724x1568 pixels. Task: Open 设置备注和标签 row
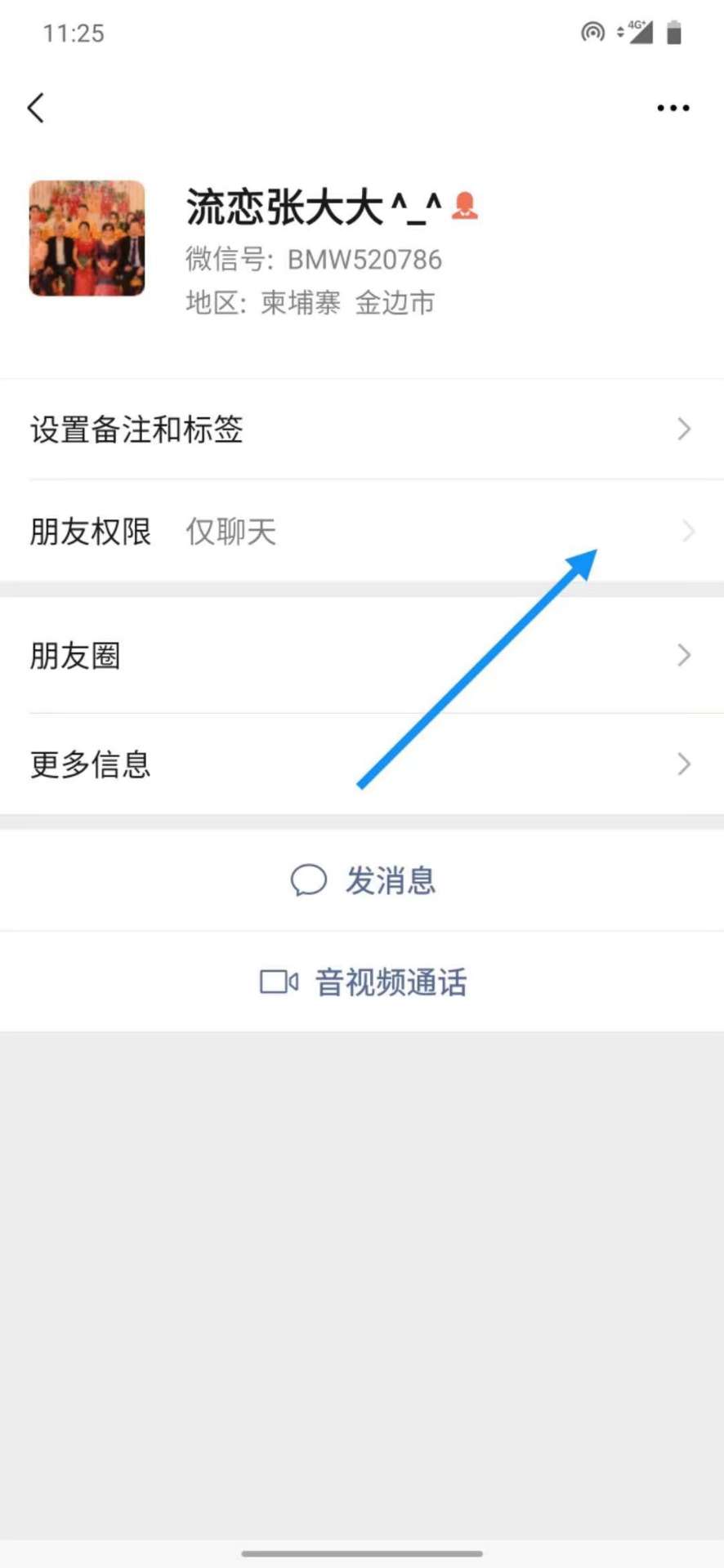362,429
